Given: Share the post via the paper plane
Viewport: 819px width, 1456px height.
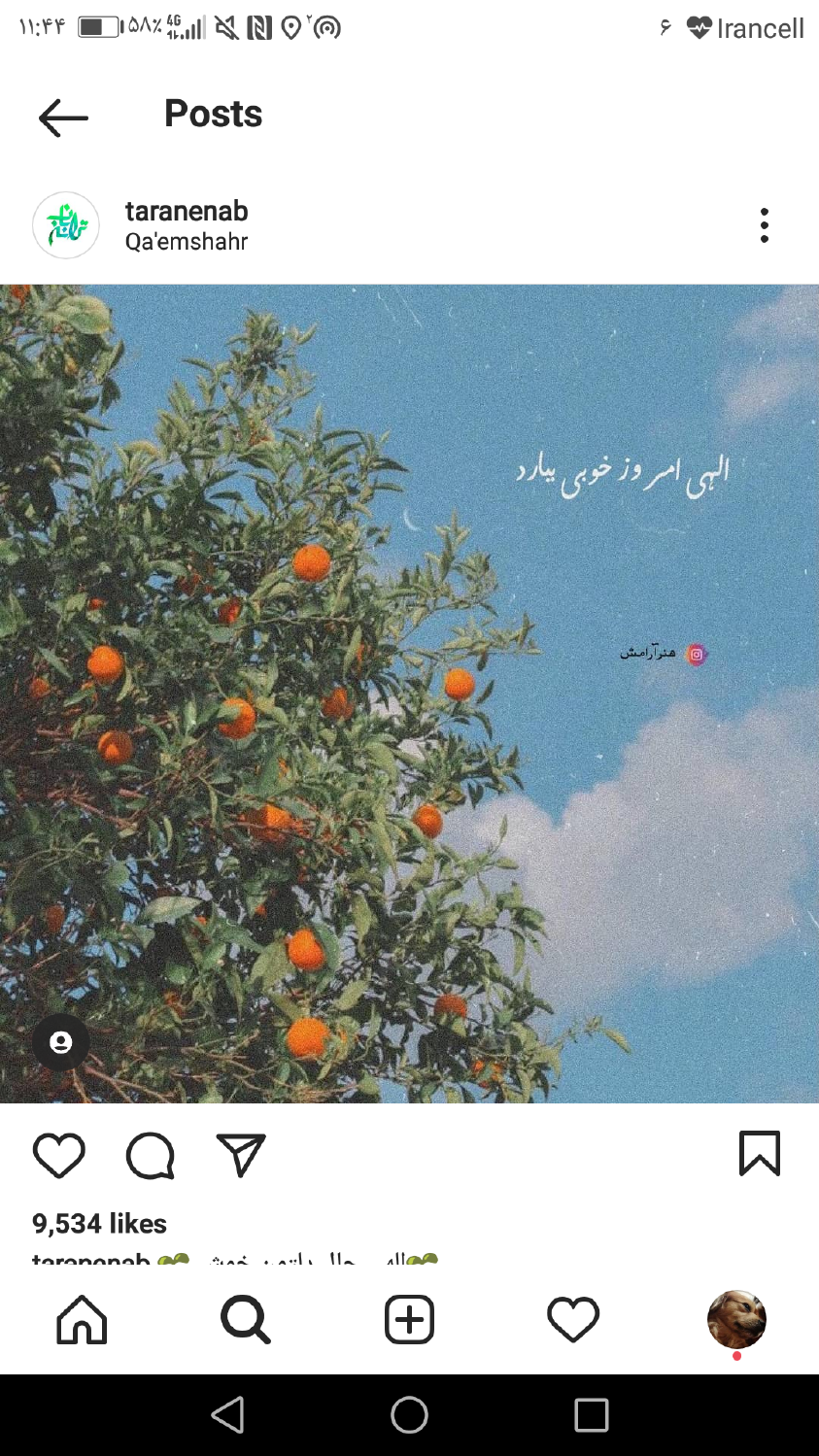Looking at the screenshot, I should (x=241, y=1155).
